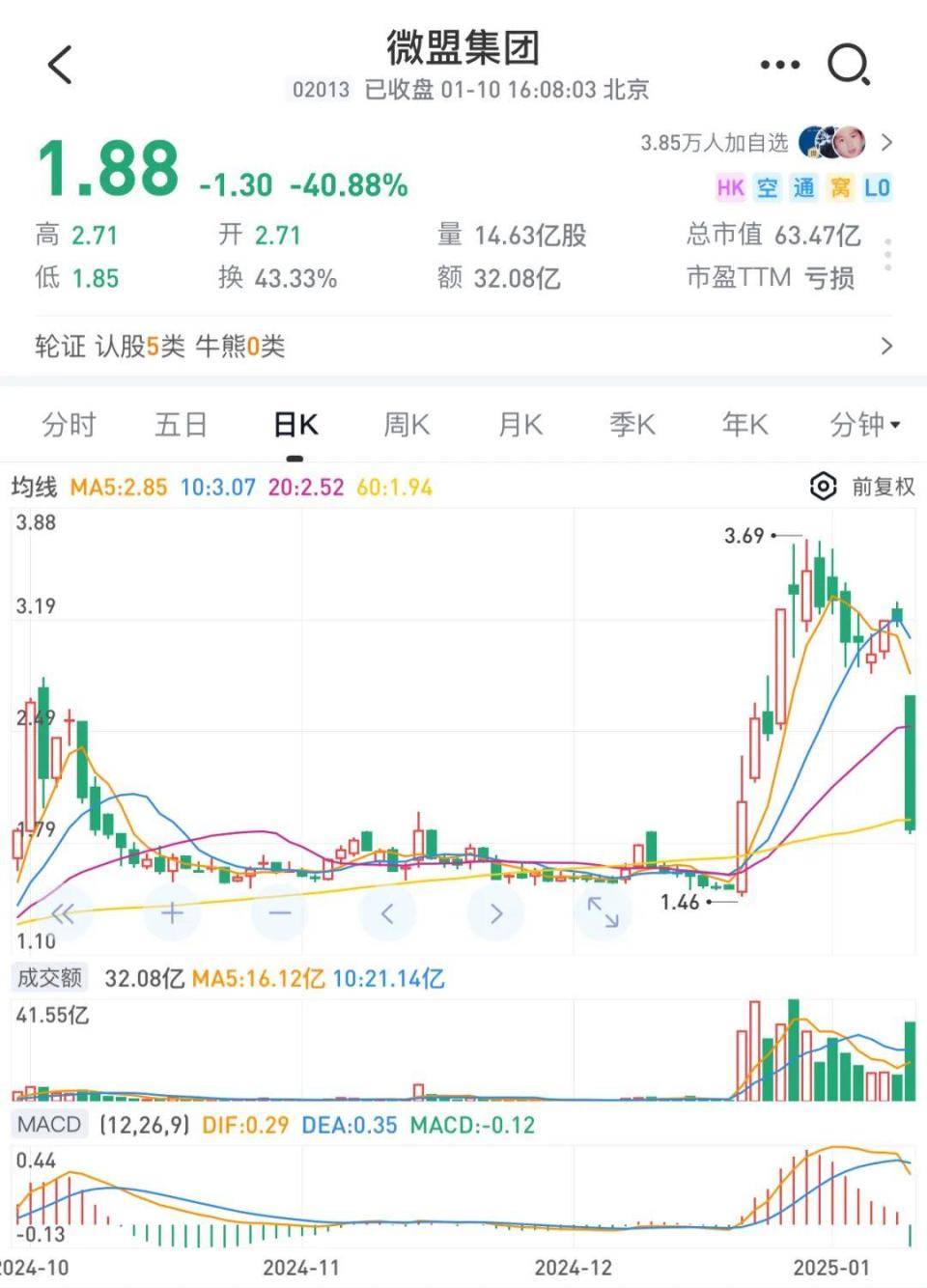This screenshot has width=927, height=1288.
Task: Open the more options (...) menu
Action: pos(778,64)
